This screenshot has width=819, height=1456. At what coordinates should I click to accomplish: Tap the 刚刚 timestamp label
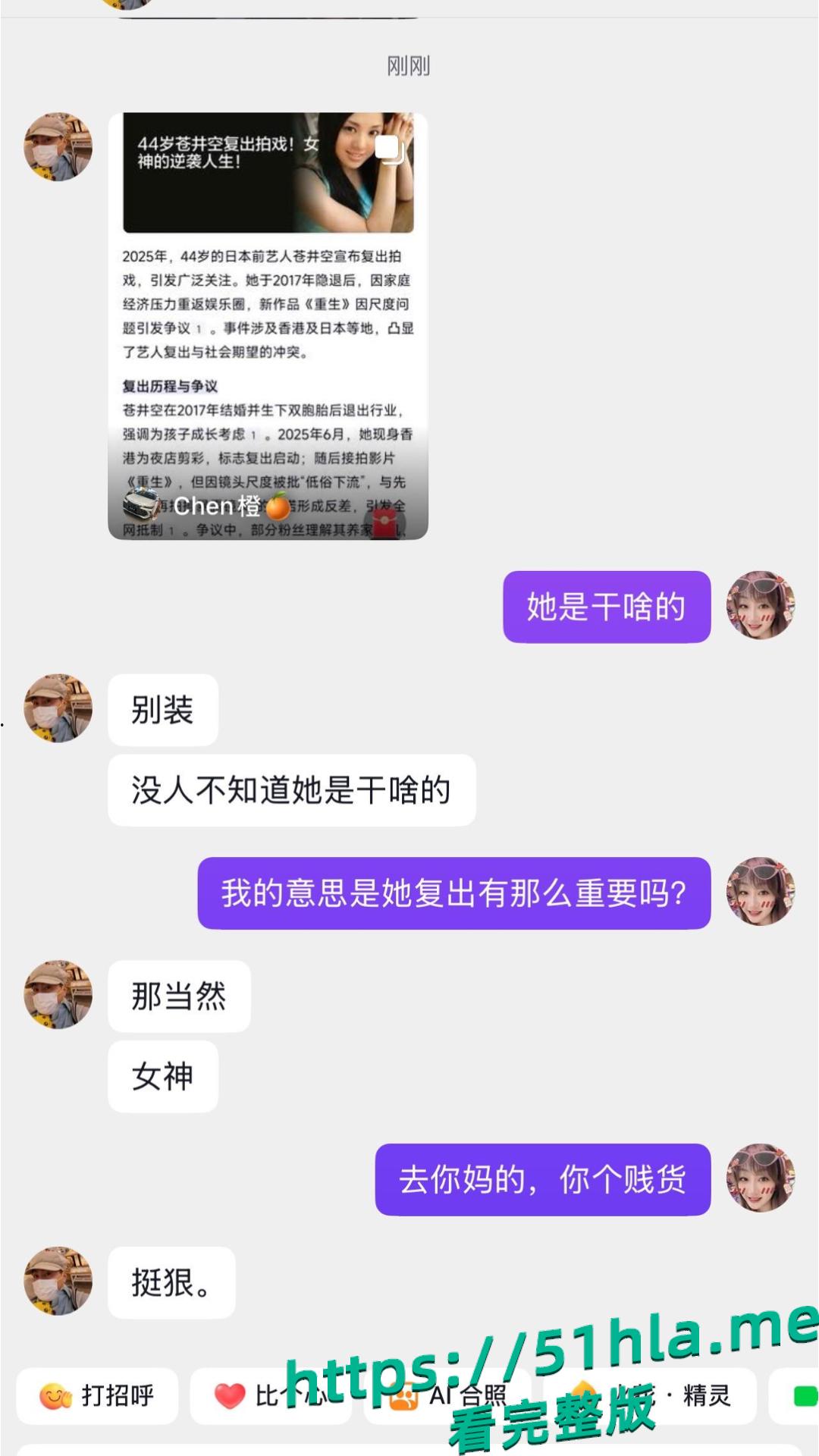406,67
